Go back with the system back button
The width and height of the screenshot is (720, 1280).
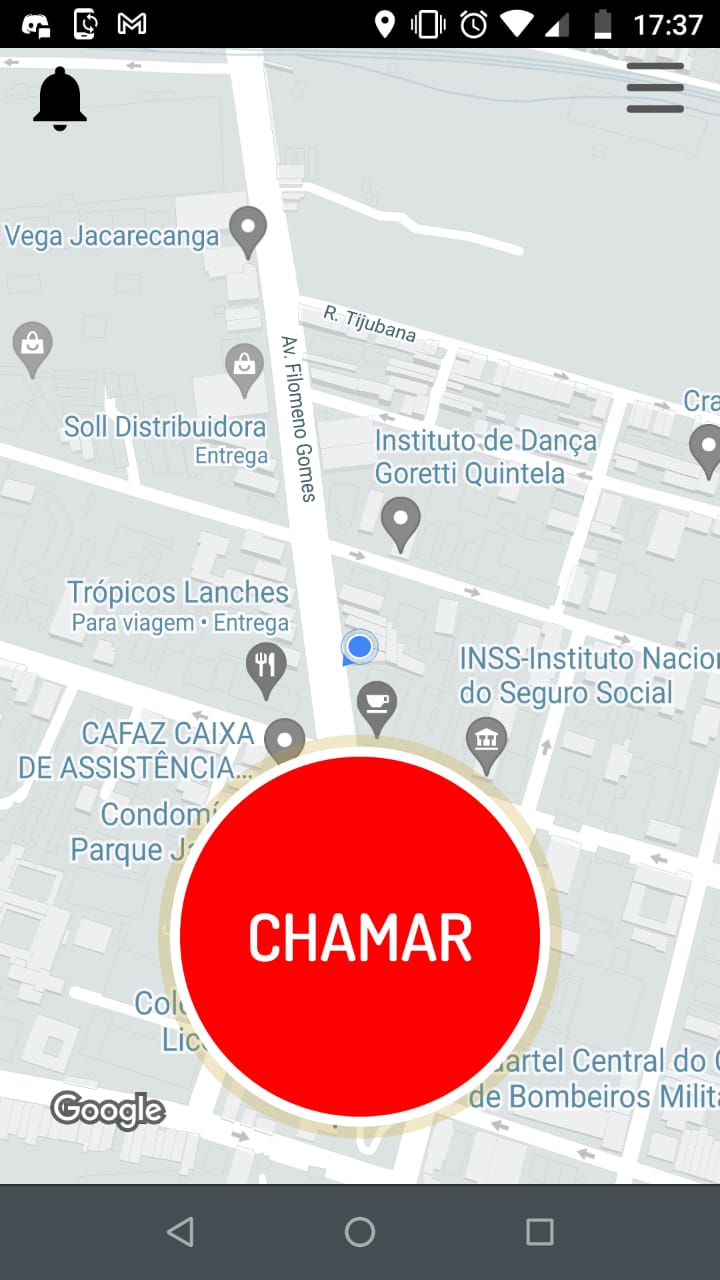180,1232
